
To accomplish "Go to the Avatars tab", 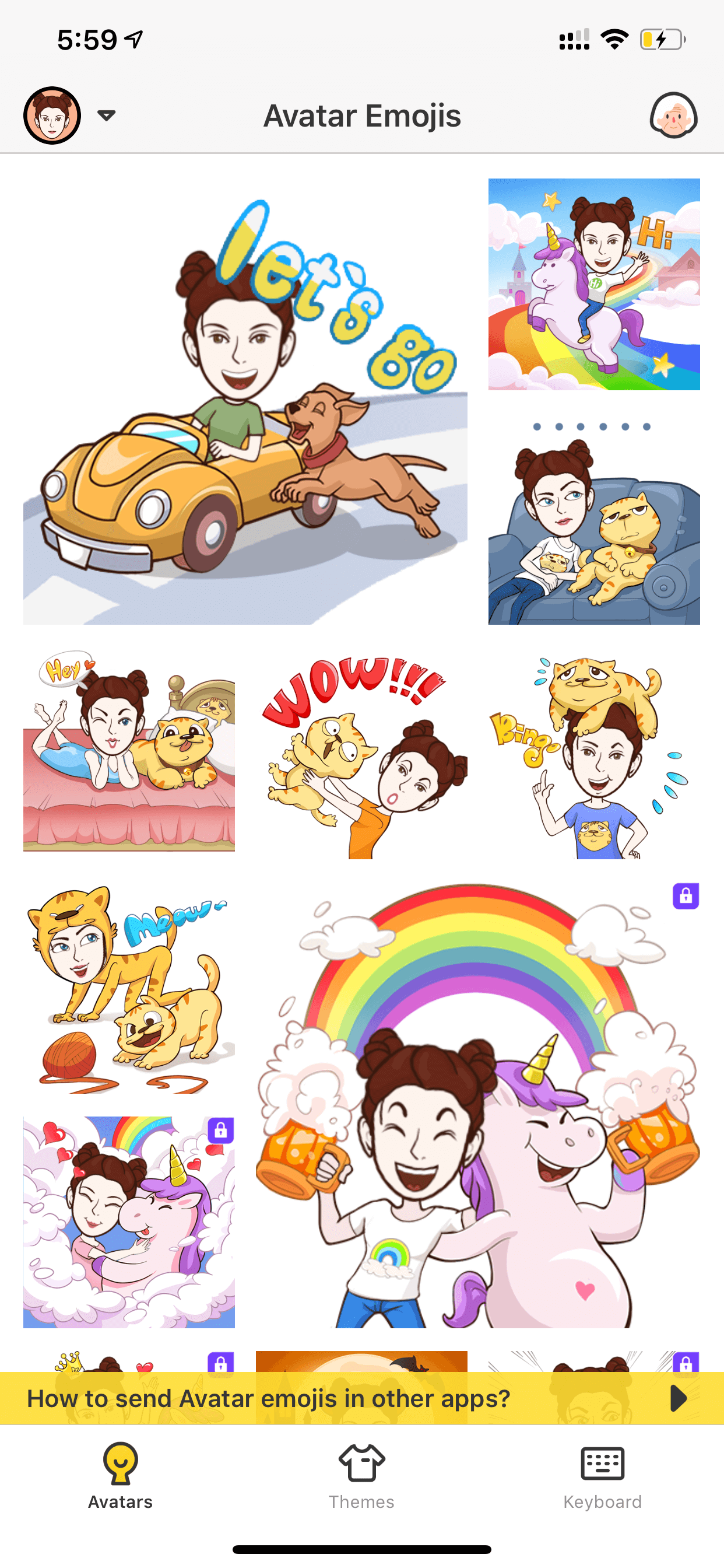I will click(121, 1476).
